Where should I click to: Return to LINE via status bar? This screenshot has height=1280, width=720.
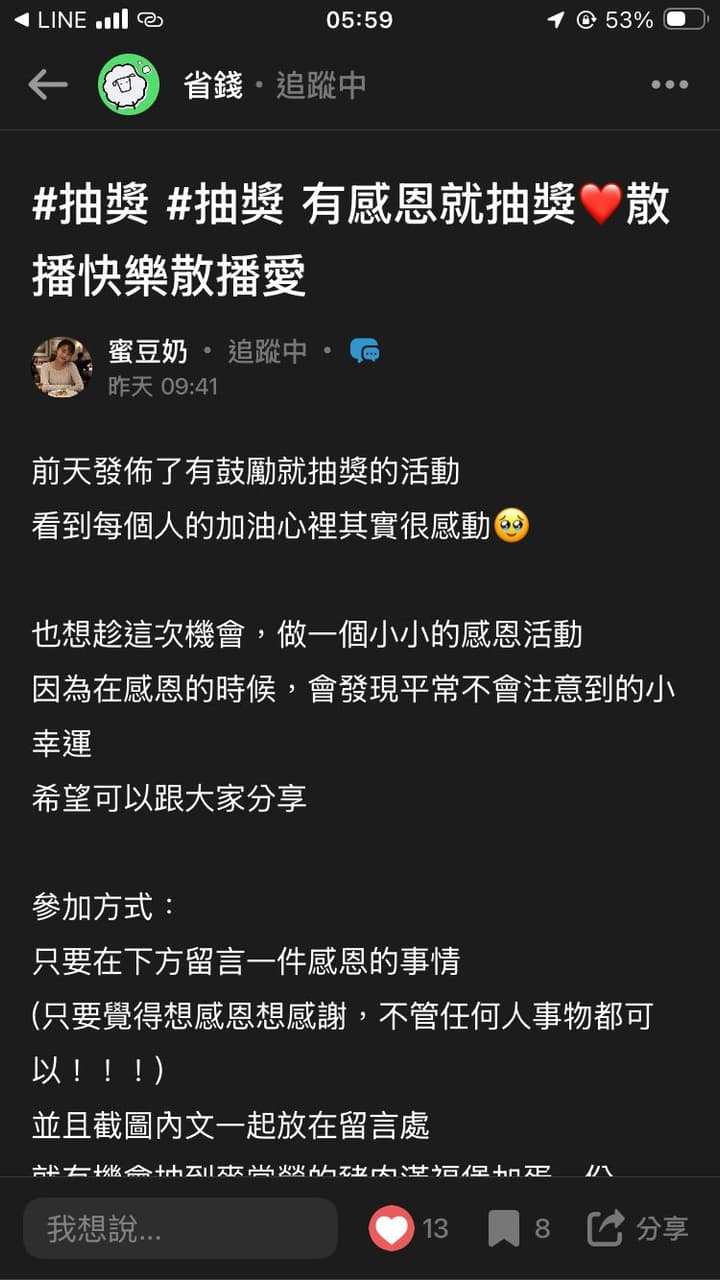pos(51,19)
